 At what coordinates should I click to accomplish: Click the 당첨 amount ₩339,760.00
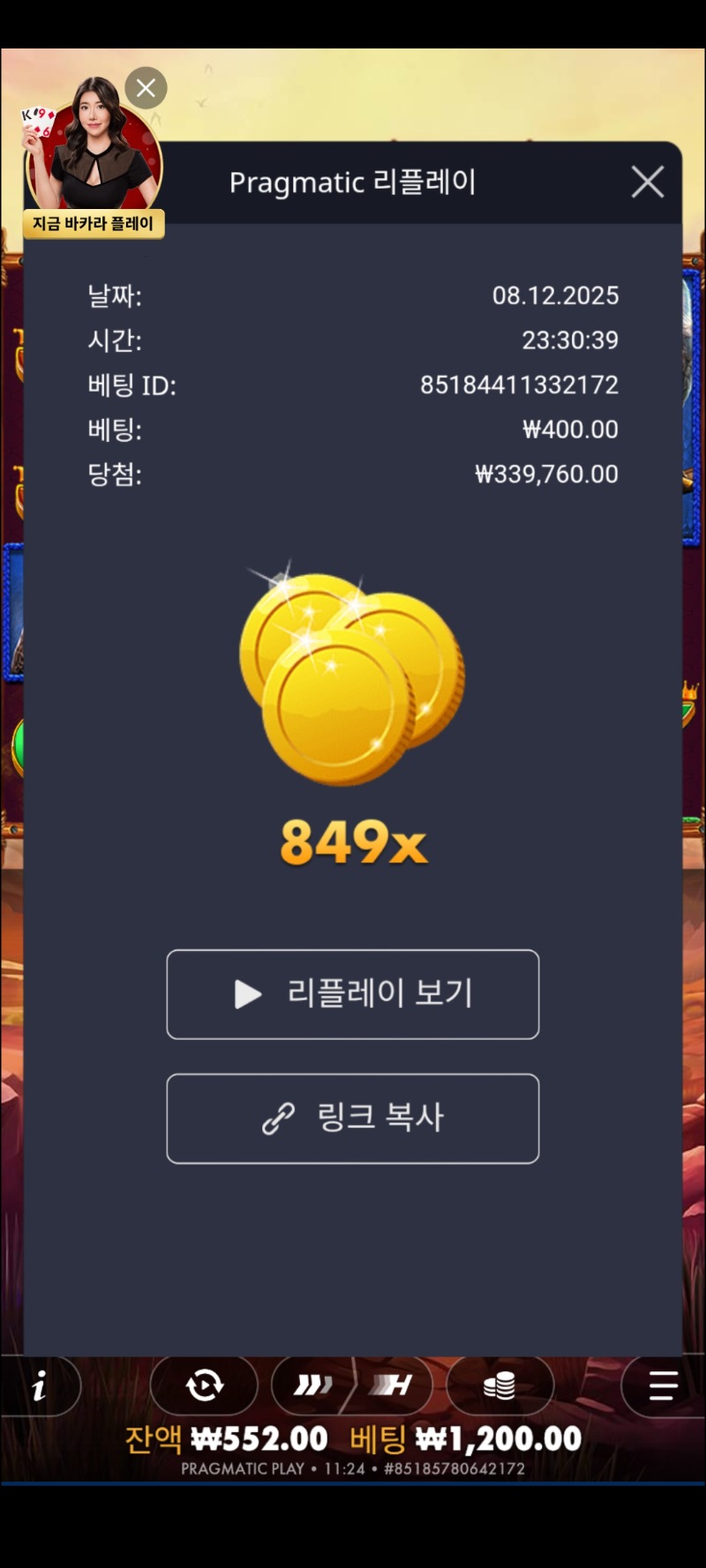548,474
